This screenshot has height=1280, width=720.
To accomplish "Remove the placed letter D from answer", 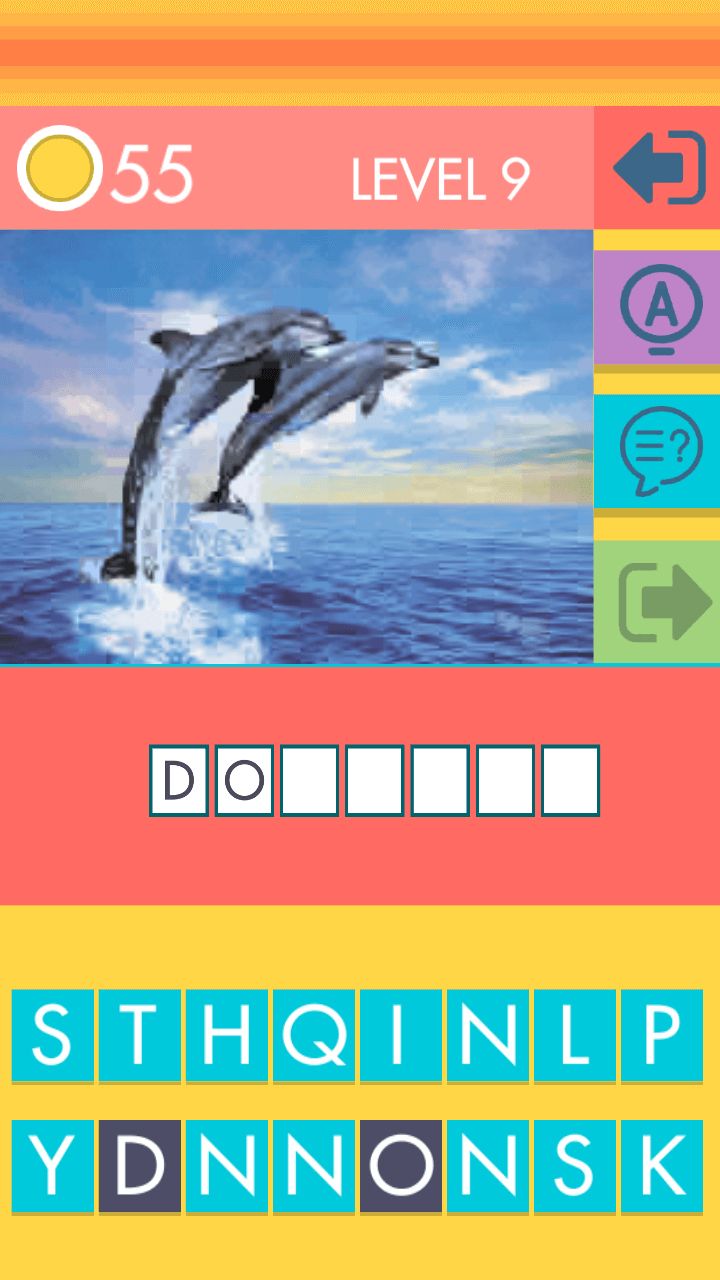I will [179, 780].
